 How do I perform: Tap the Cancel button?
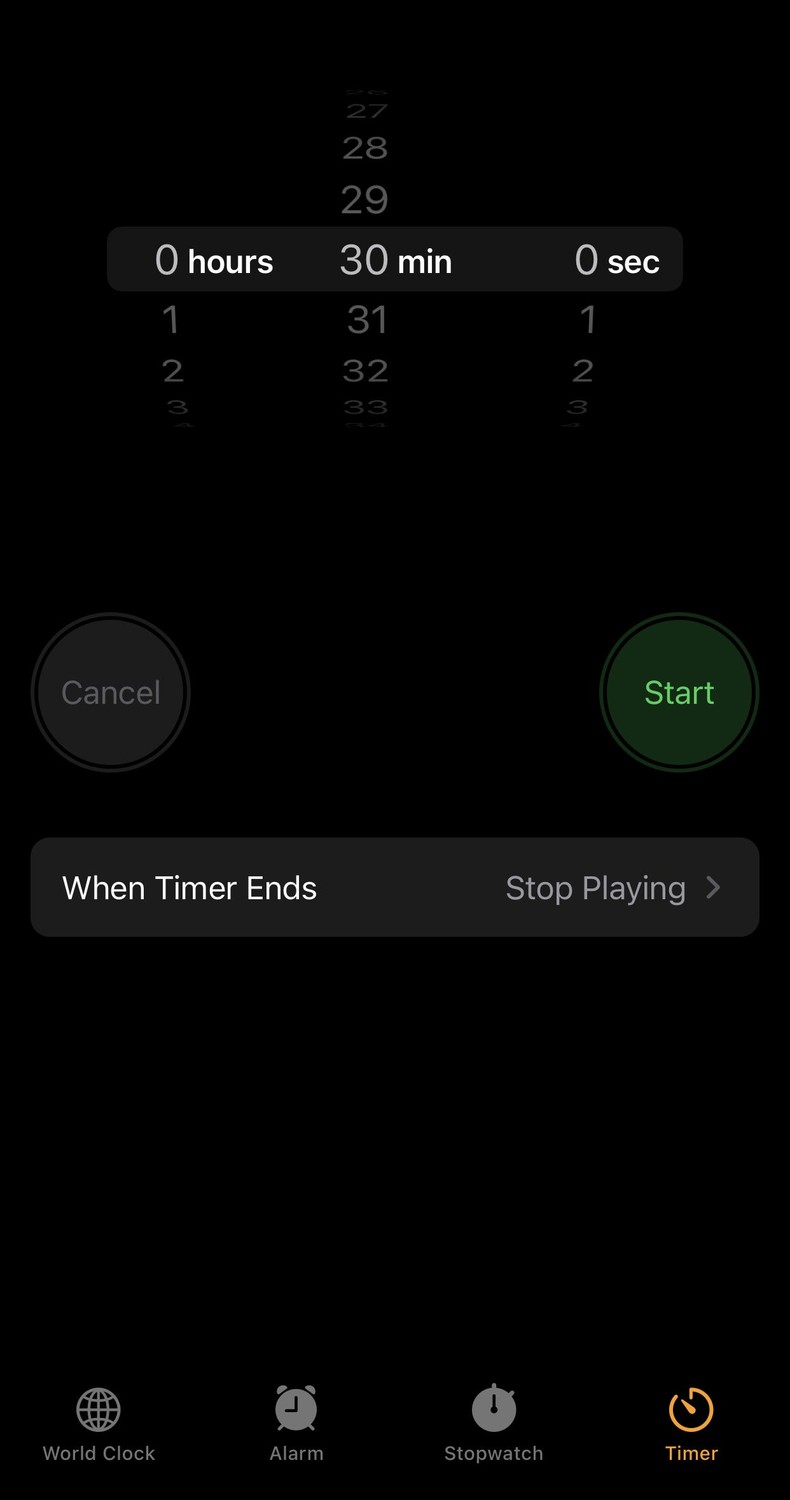point(110,691)
